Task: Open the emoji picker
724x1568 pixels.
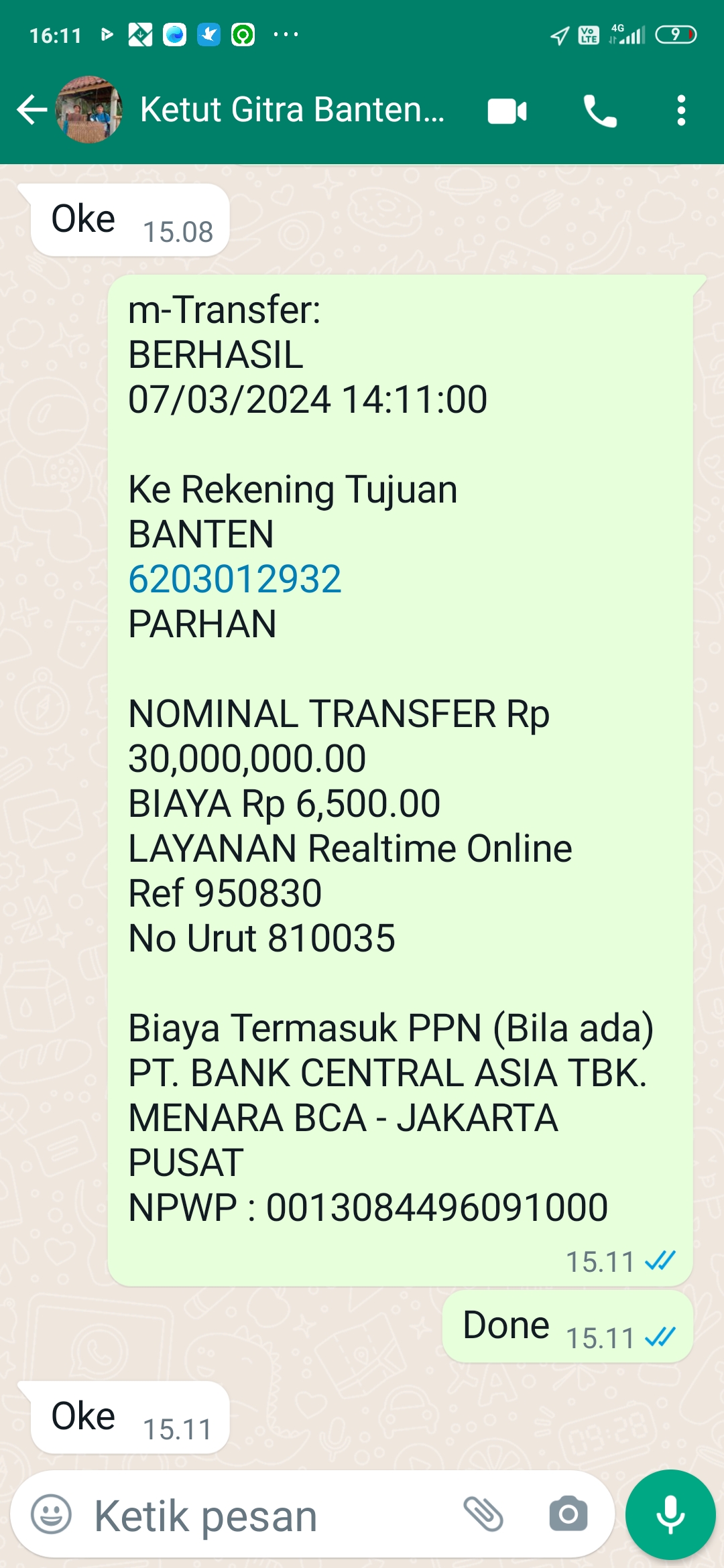Action: click(x=51, y=1514)
